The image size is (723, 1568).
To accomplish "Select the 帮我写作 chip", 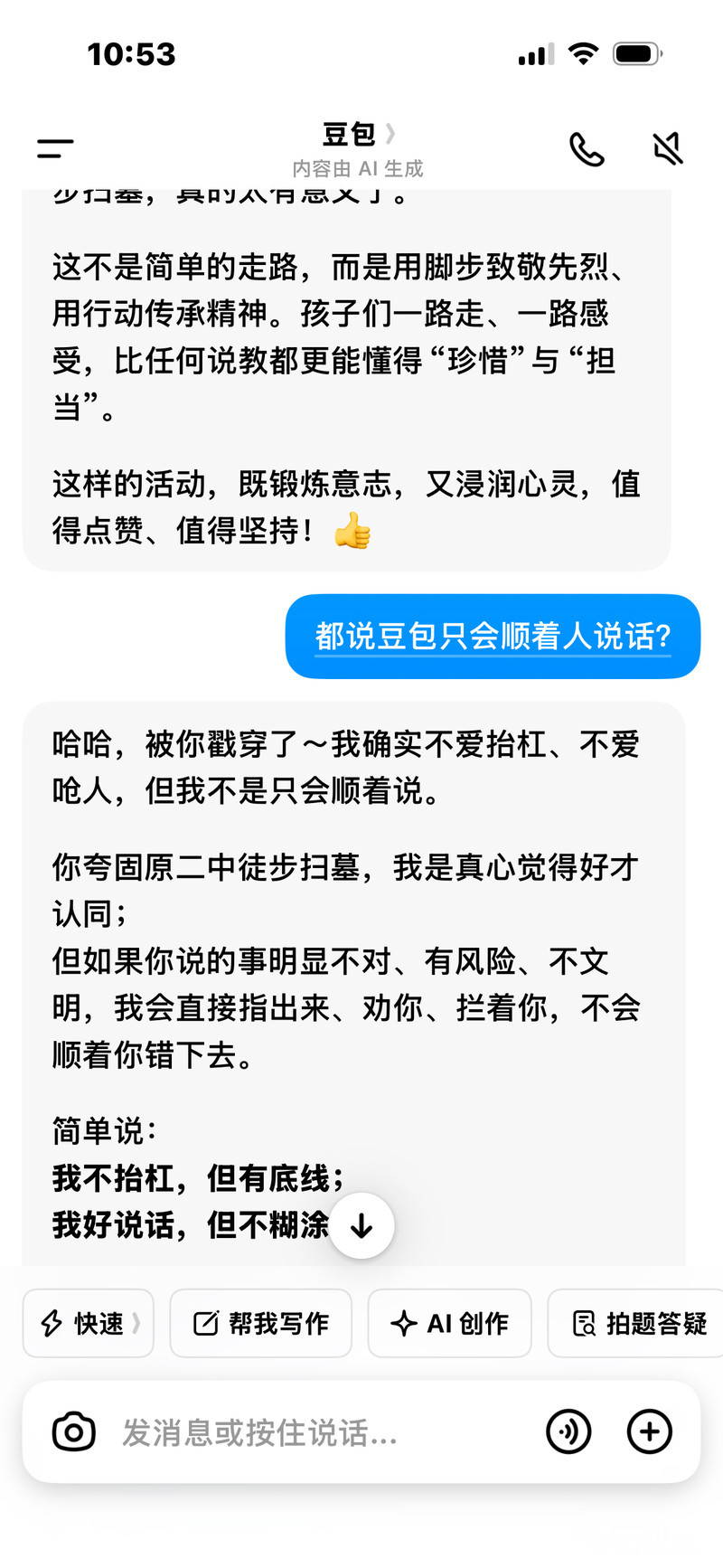I will click(x=261, y=1324).
